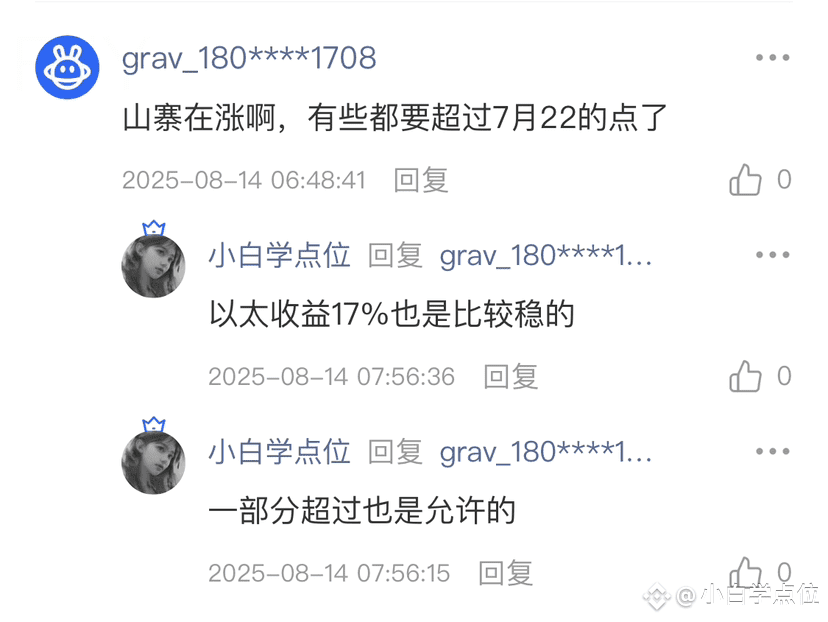Reply to the comment posted at 07:56:36
The width and height of the screenshot is (828, 622).
tap(510, 376)
